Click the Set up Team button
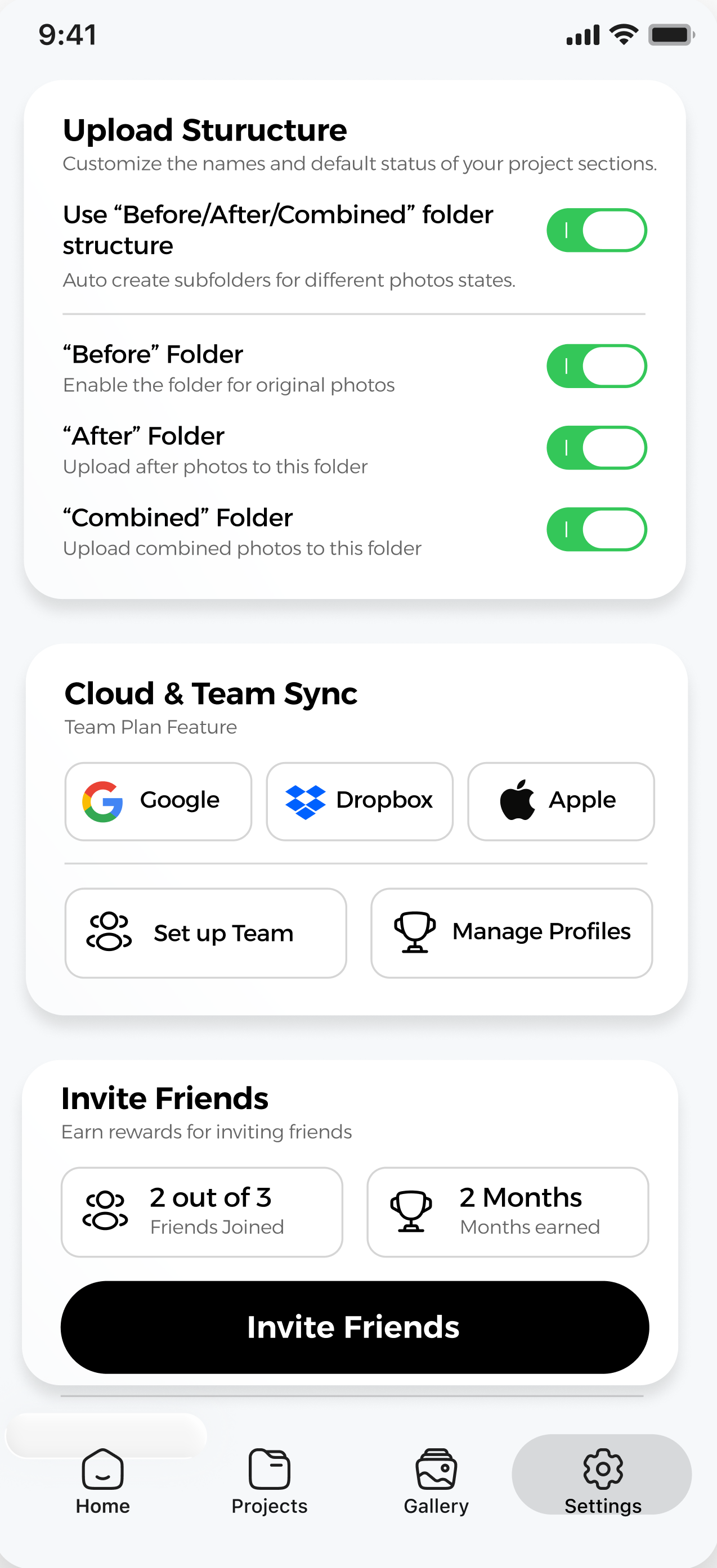The image size is (717, 1568). [x=205, y=932]
